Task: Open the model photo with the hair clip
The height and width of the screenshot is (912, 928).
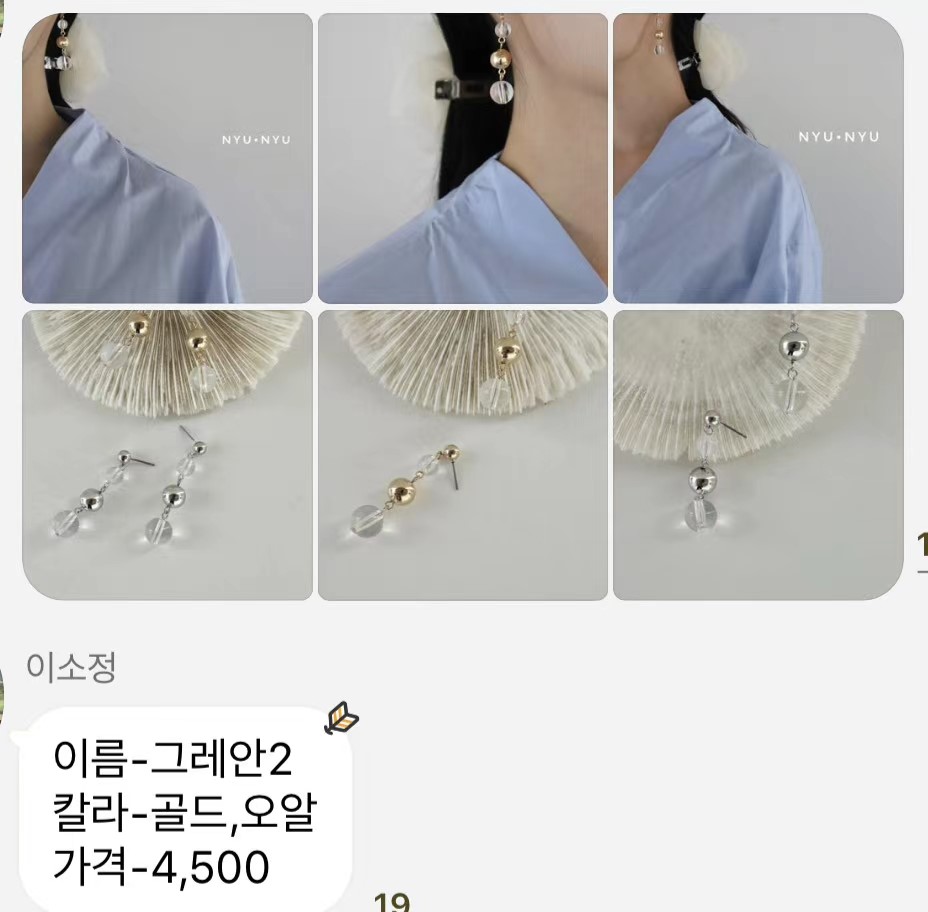Action: tap(463, 158)
